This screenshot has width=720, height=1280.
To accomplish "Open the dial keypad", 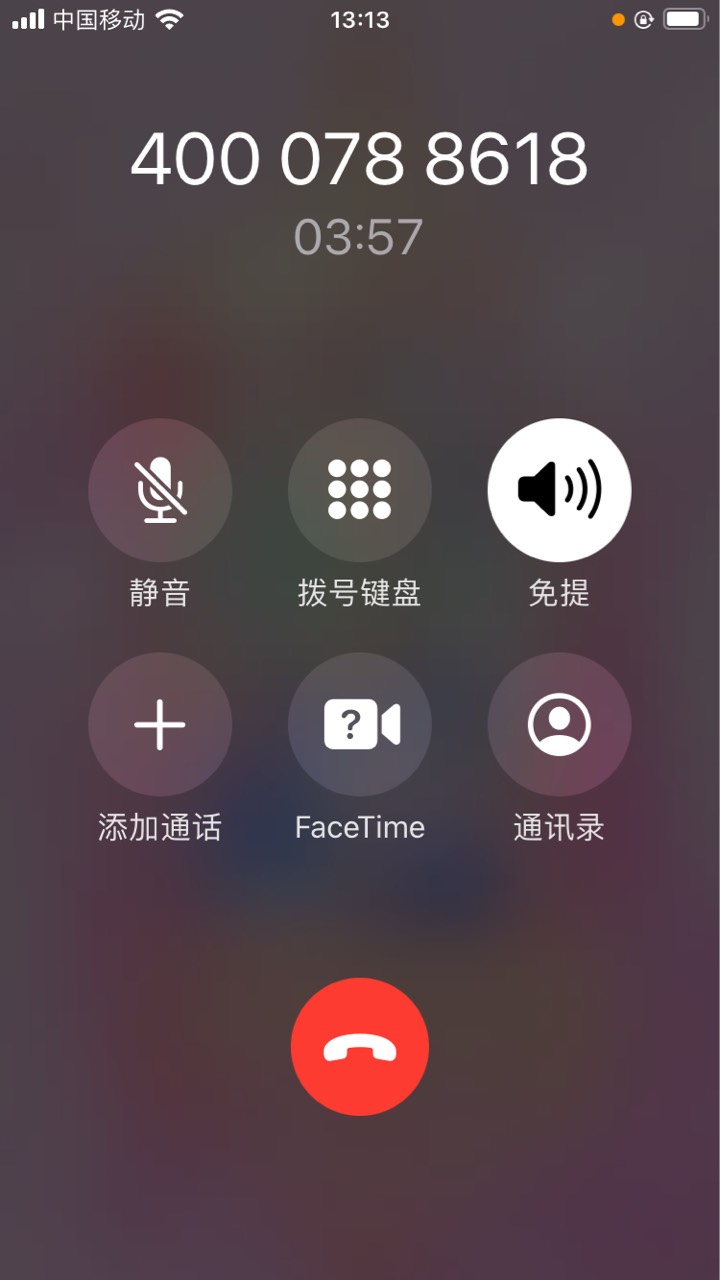I will (360, 490).
